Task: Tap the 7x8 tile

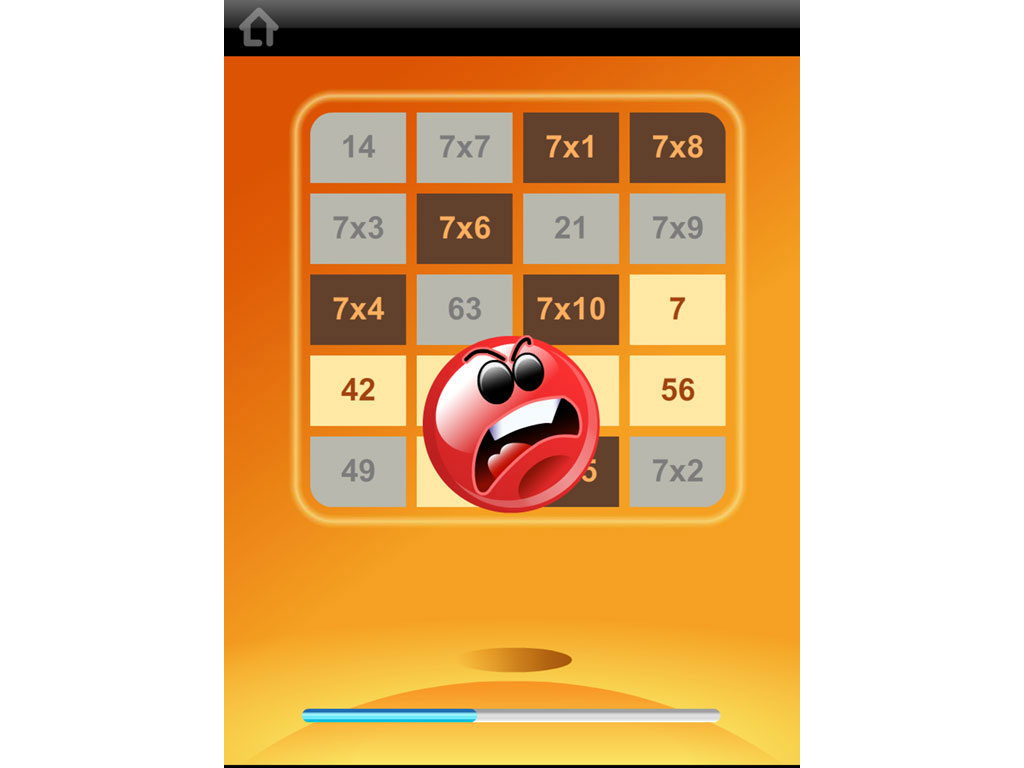Action: tap(677, 147)
